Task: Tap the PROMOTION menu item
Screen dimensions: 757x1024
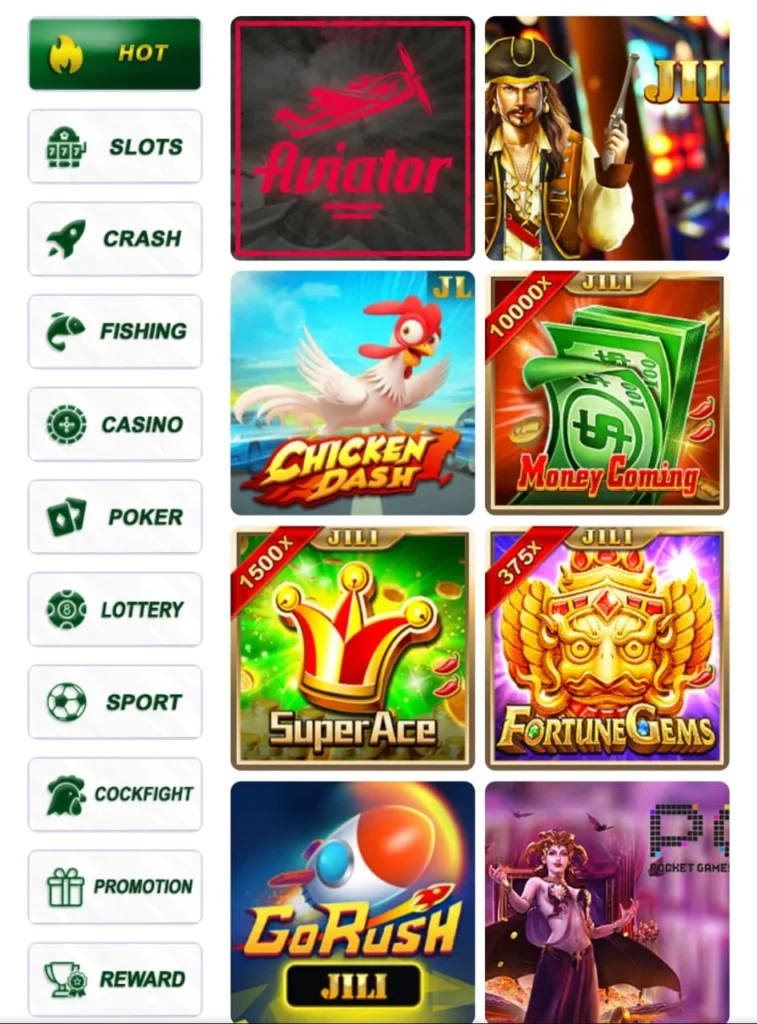Action: pyautogui.click(x=115, y=887)
